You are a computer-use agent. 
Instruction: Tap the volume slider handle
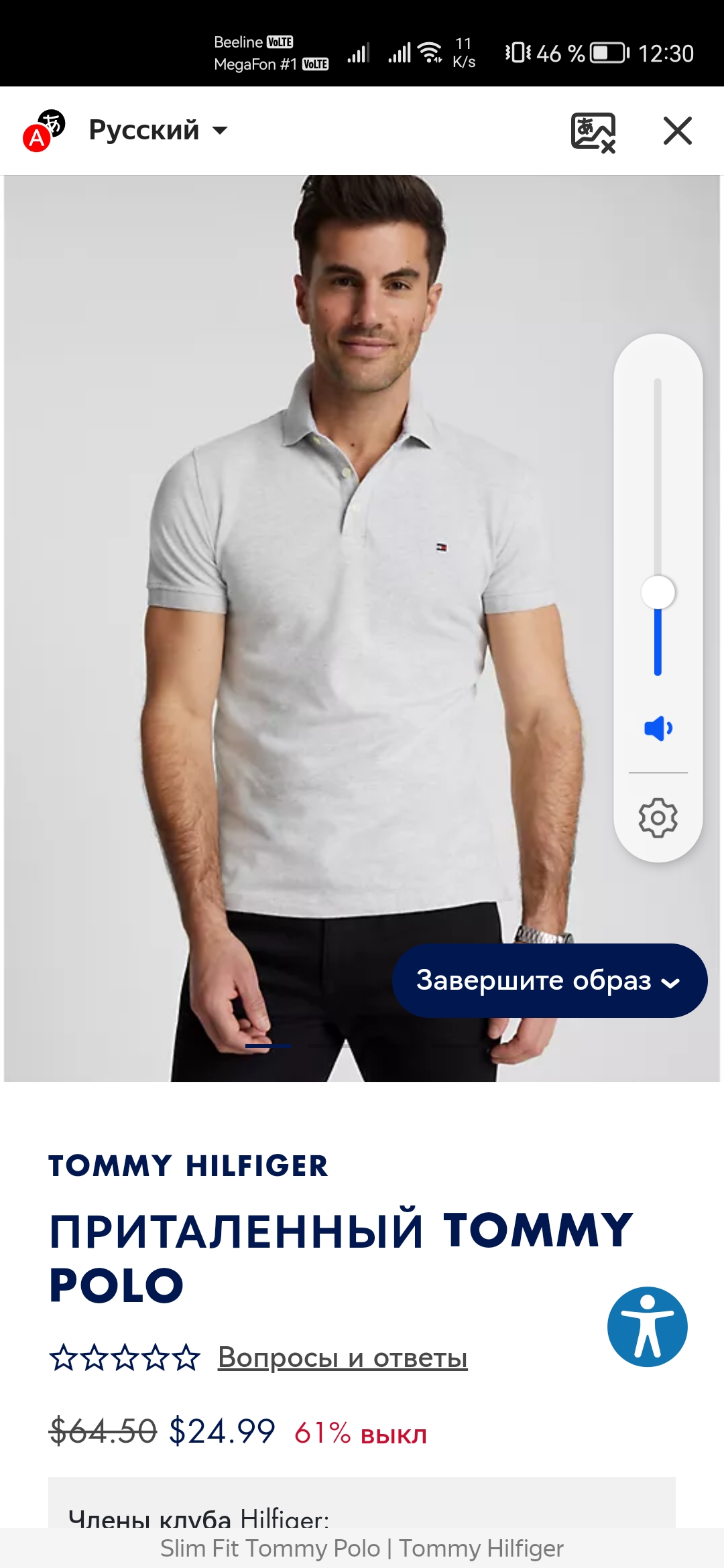(x=658, y=592)
